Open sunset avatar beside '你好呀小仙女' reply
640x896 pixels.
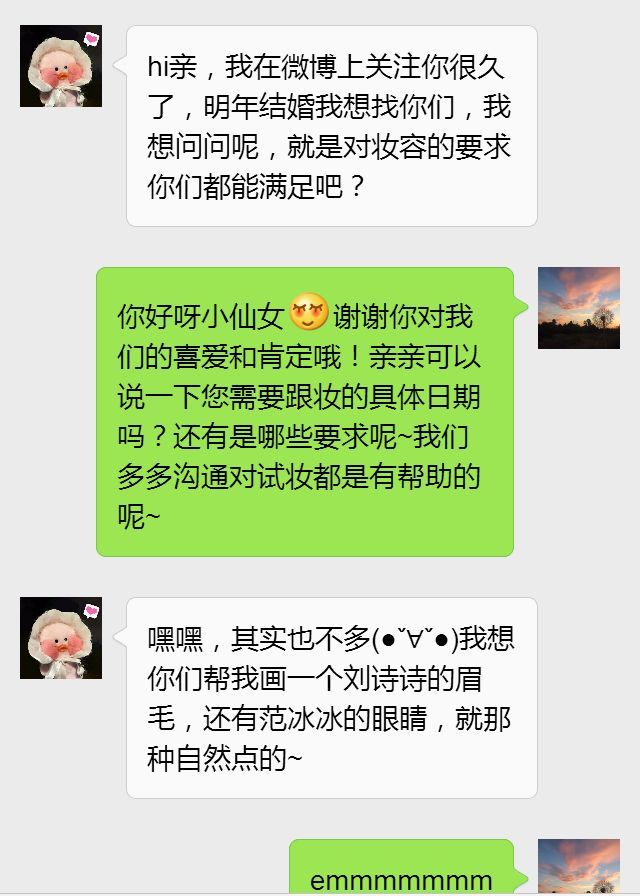pos(578,308)
